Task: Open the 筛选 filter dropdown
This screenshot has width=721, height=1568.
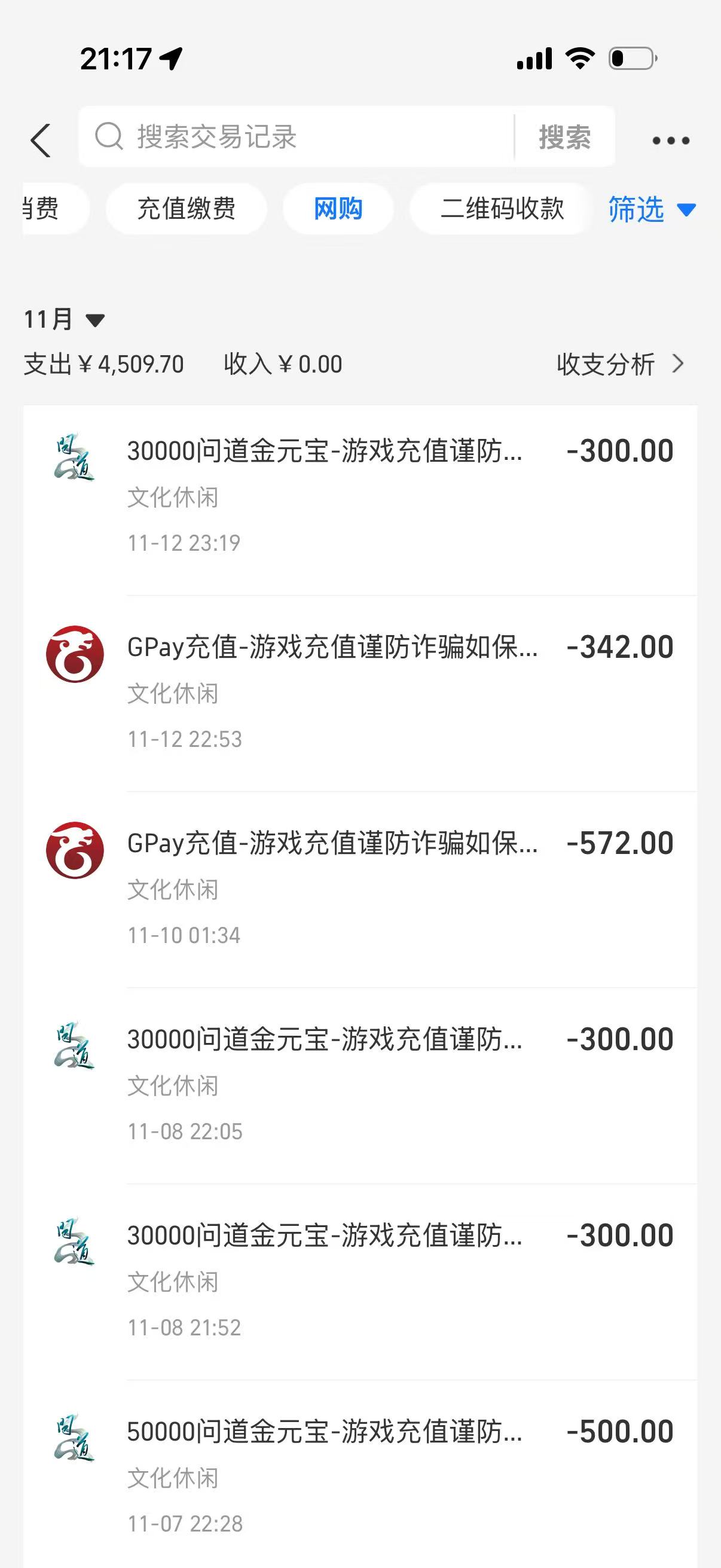Action: [651, 209]
